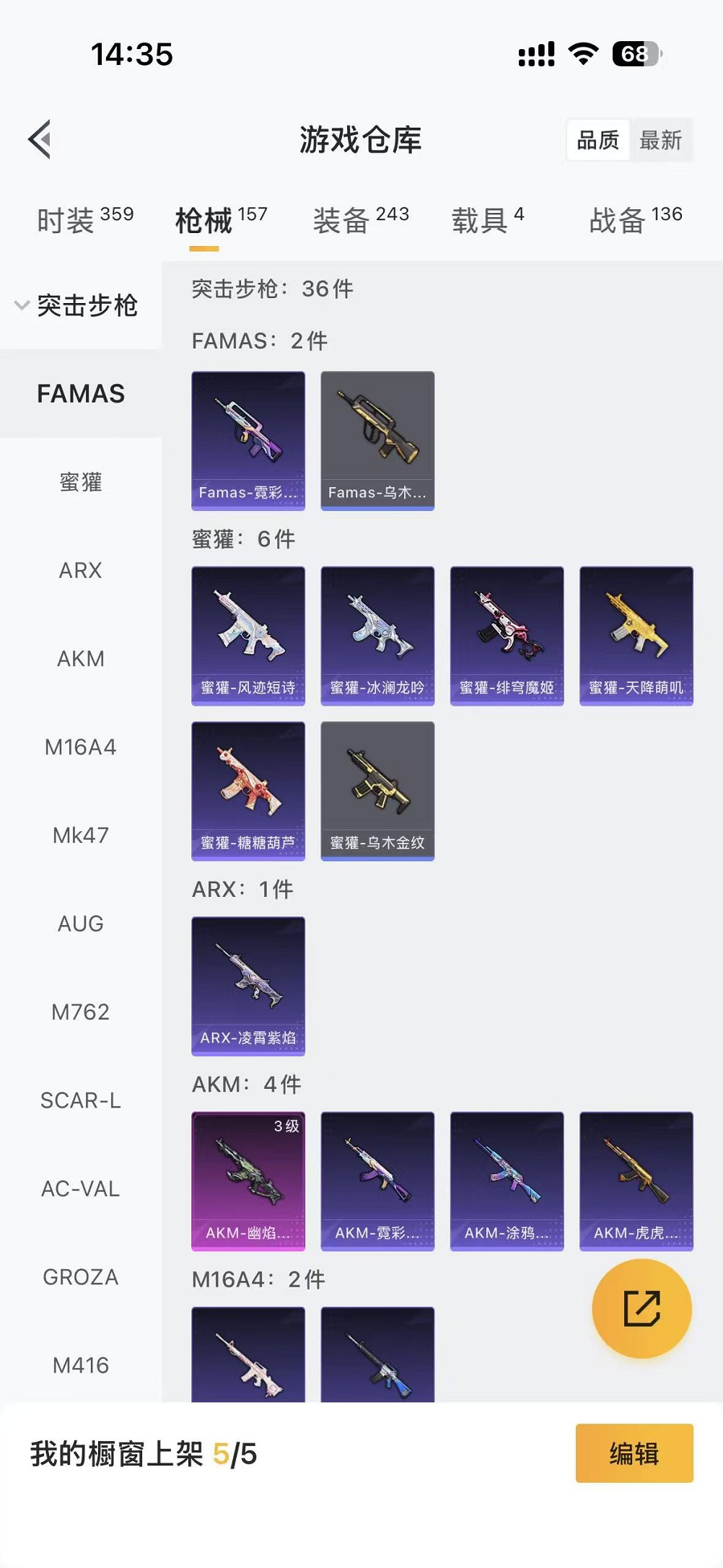Image resolution: width=723 pixels, height=1568 pixels.
Task: Sort inventory by 最新
Action: [660, 140]
